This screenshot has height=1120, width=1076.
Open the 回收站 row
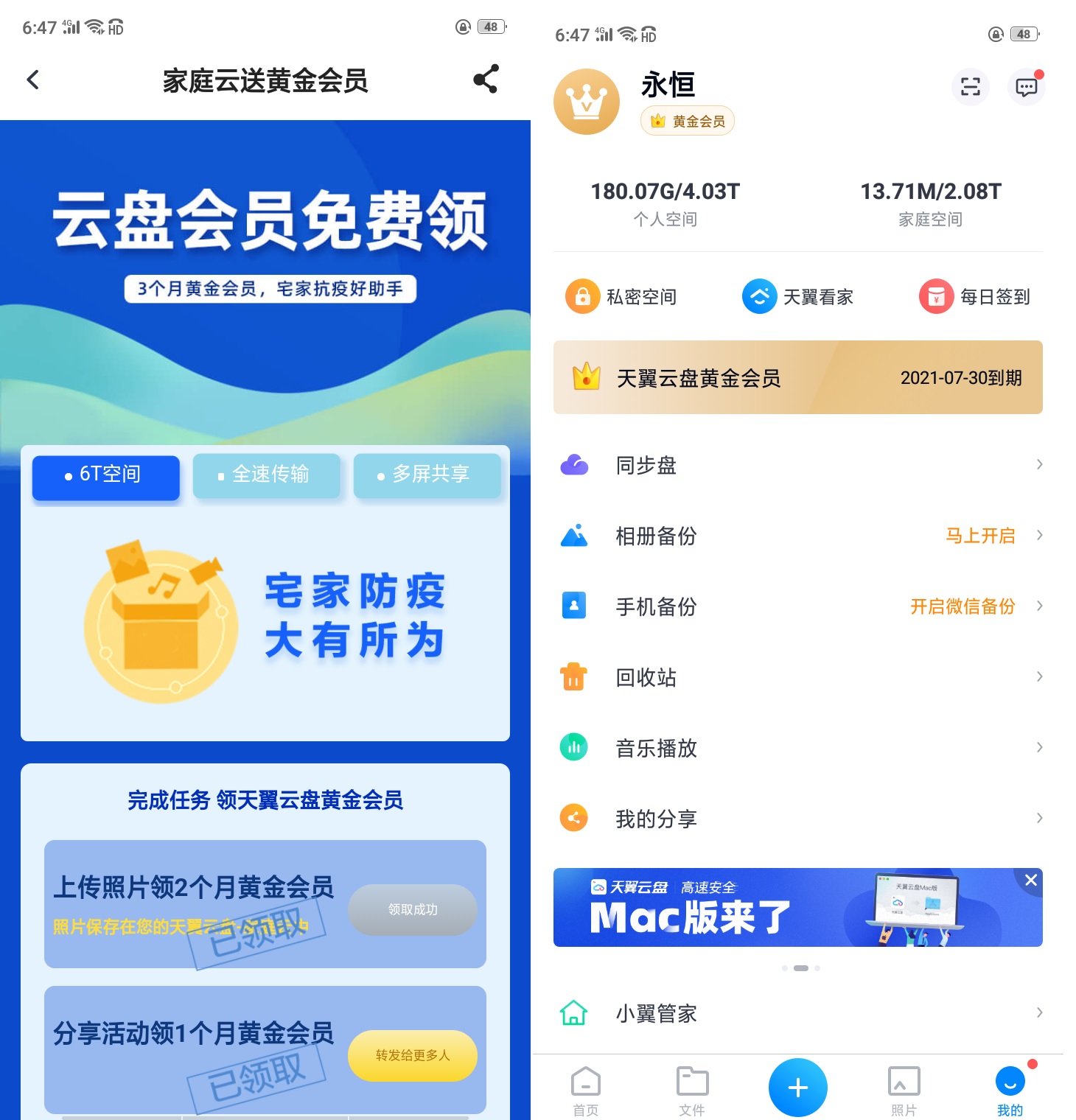pyautogui.click(x=797, y=677)
